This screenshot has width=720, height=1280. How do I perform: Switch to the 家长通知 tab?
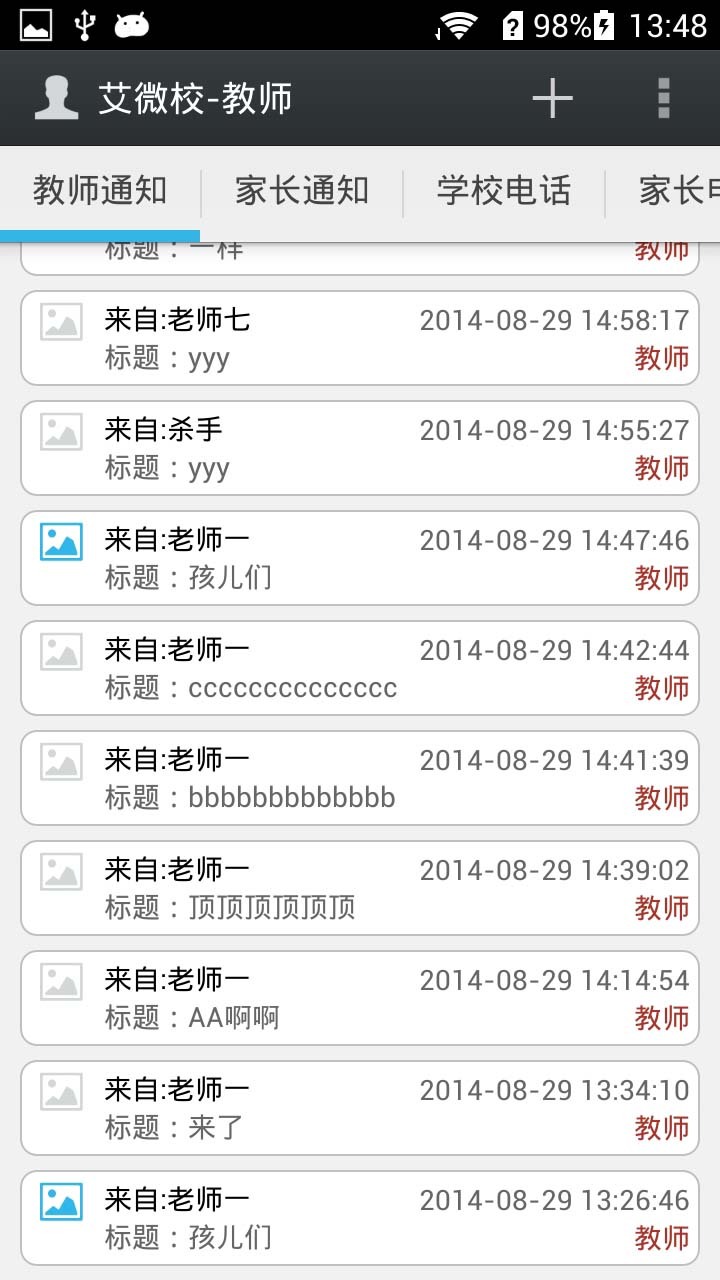coord(302,190)
